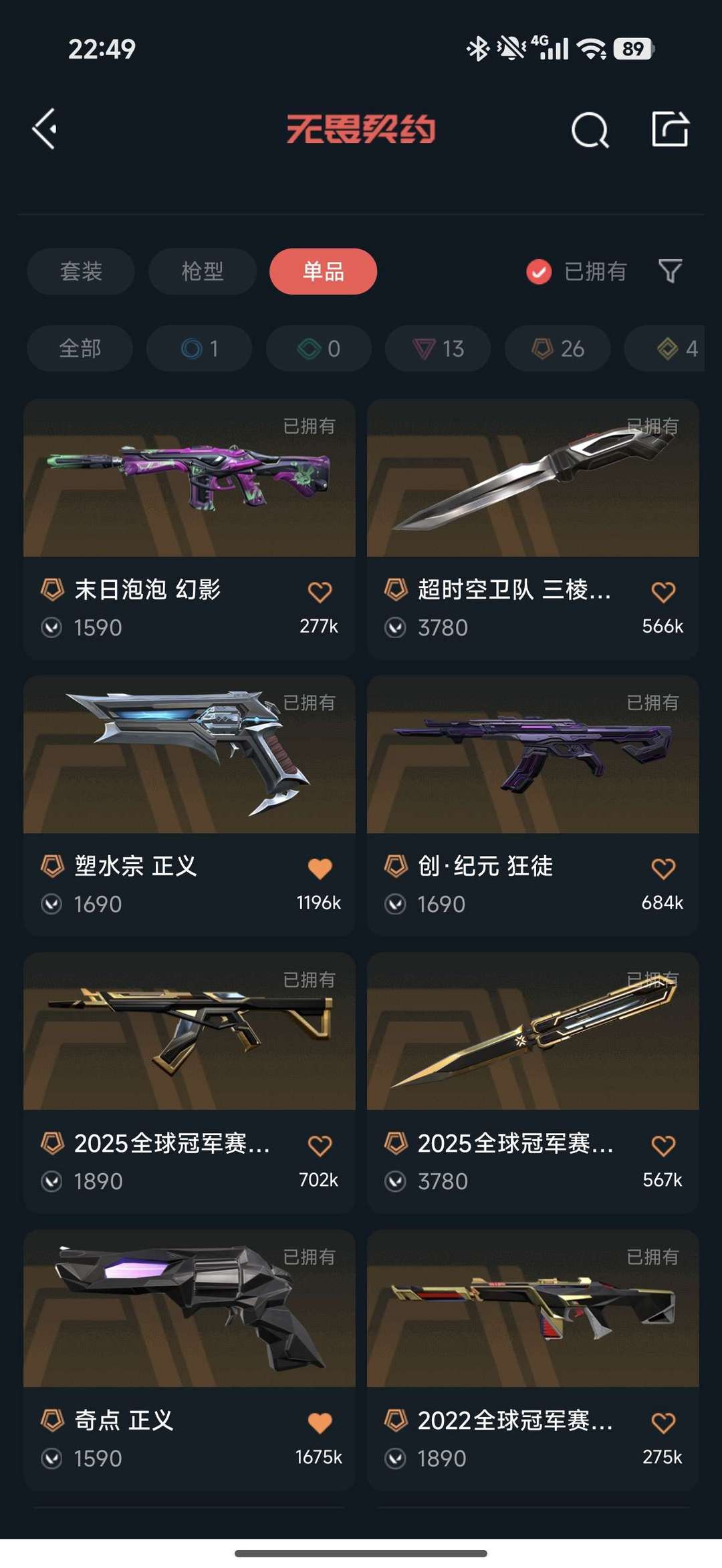The width and height of the screenshot is (722, 1568).
Task: Toggle the 已拥有 owned filter checkmark
Action: pyautogui.click(x=537, y=271)
